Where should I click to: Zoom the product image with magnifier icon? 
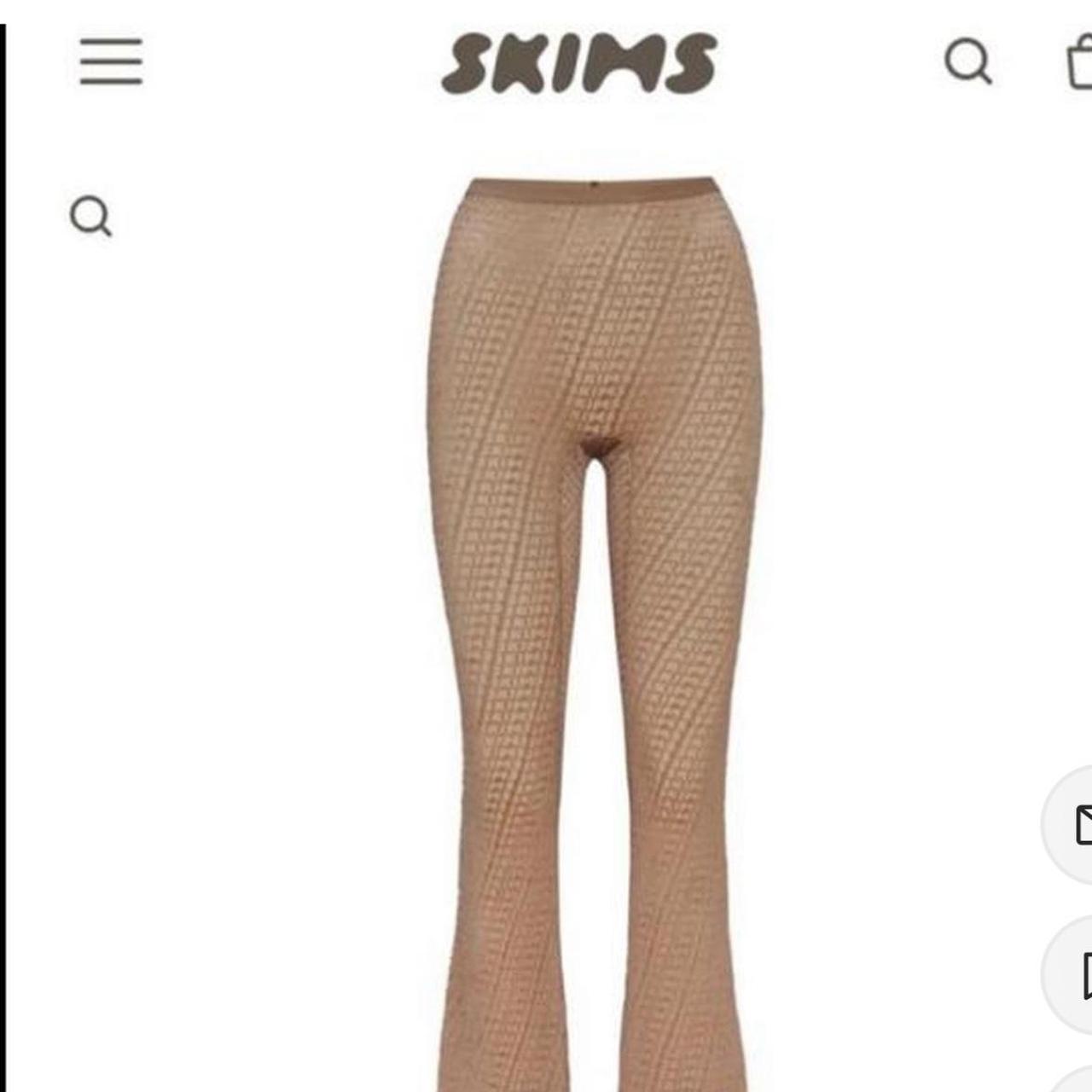[x=90, y=216]
